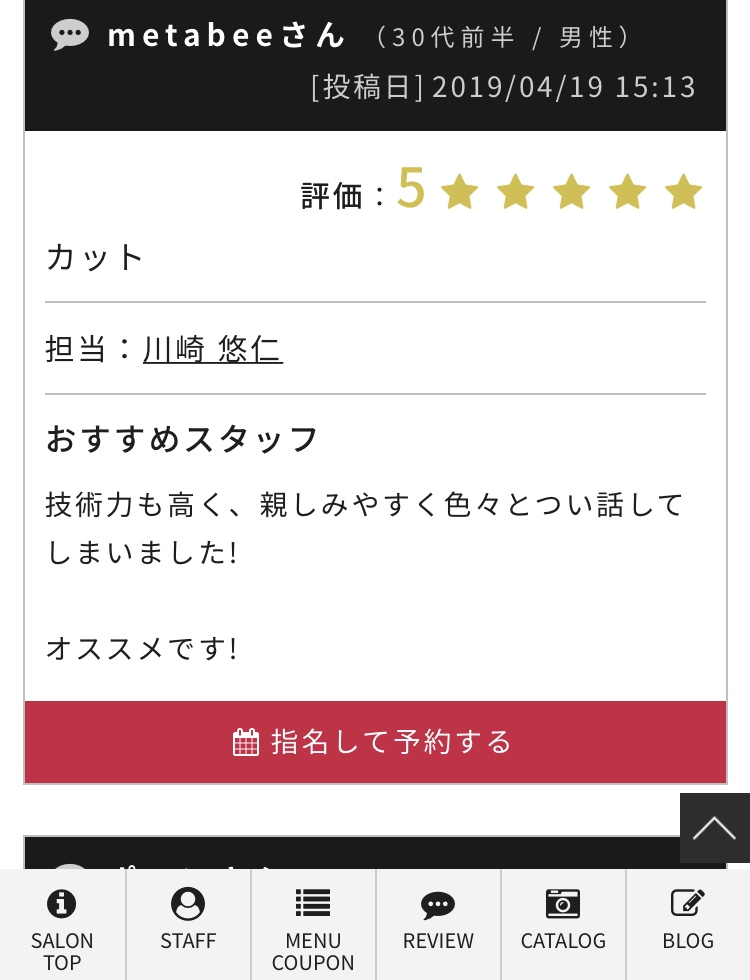Screen dimensions: 750x980
Task: Open stylist link 川崎 悠仁
Action: pos(213,349)
